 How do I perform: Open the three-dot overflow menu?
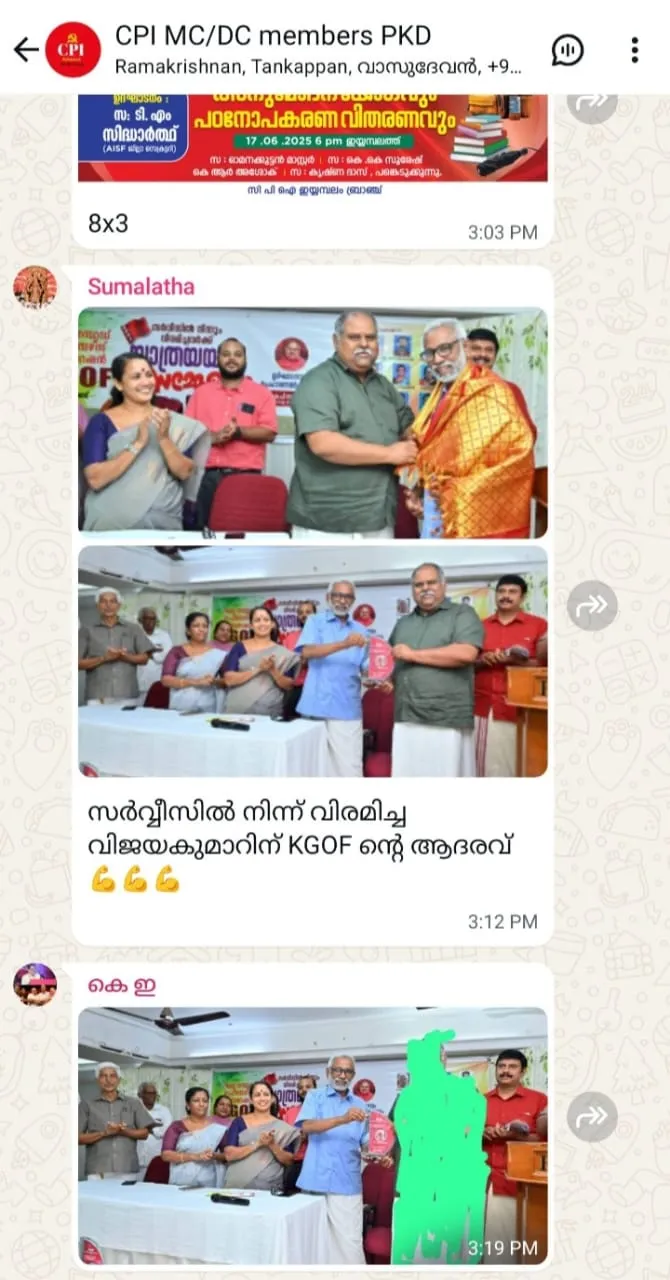(x=634, y=49)
